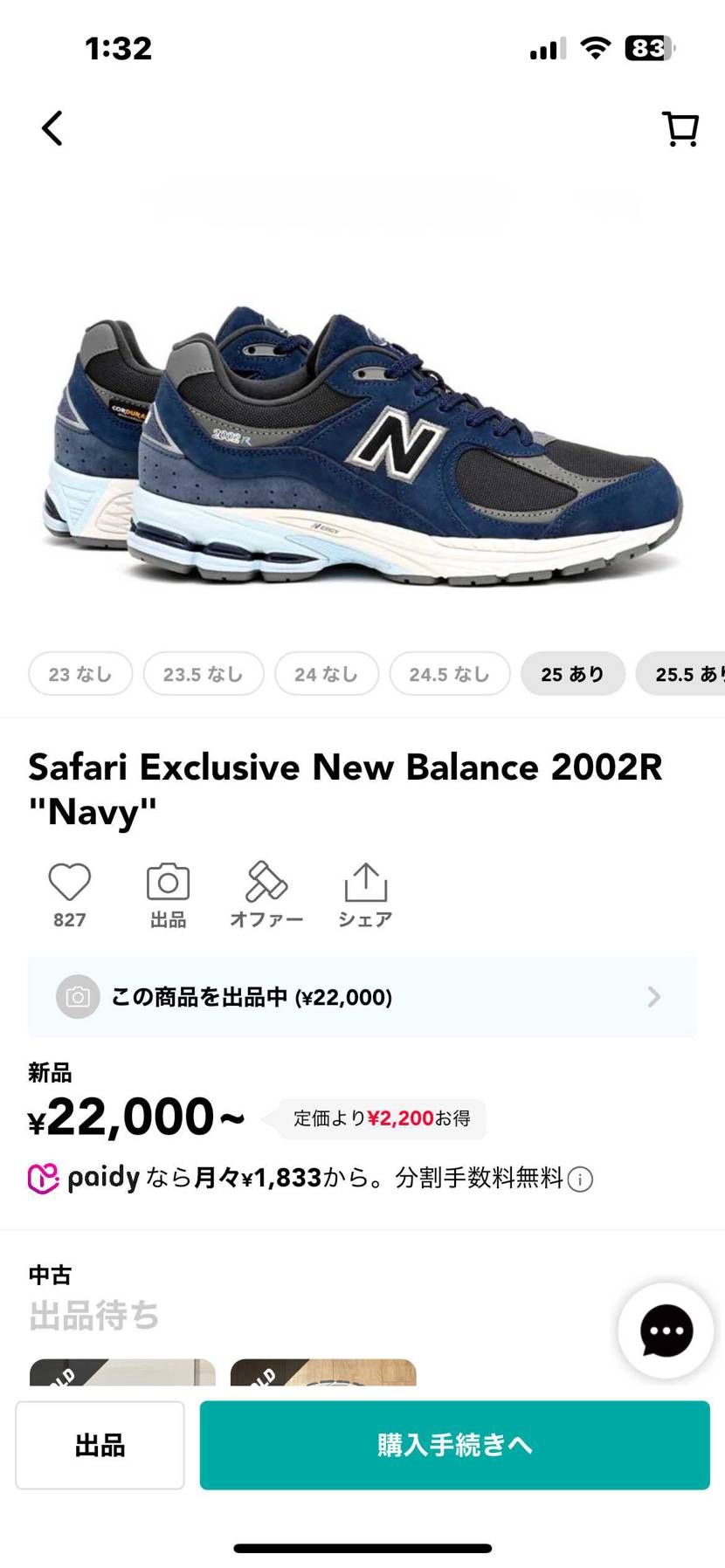Tap the back arrow icon
The image size is (725, 1568).
52,127
